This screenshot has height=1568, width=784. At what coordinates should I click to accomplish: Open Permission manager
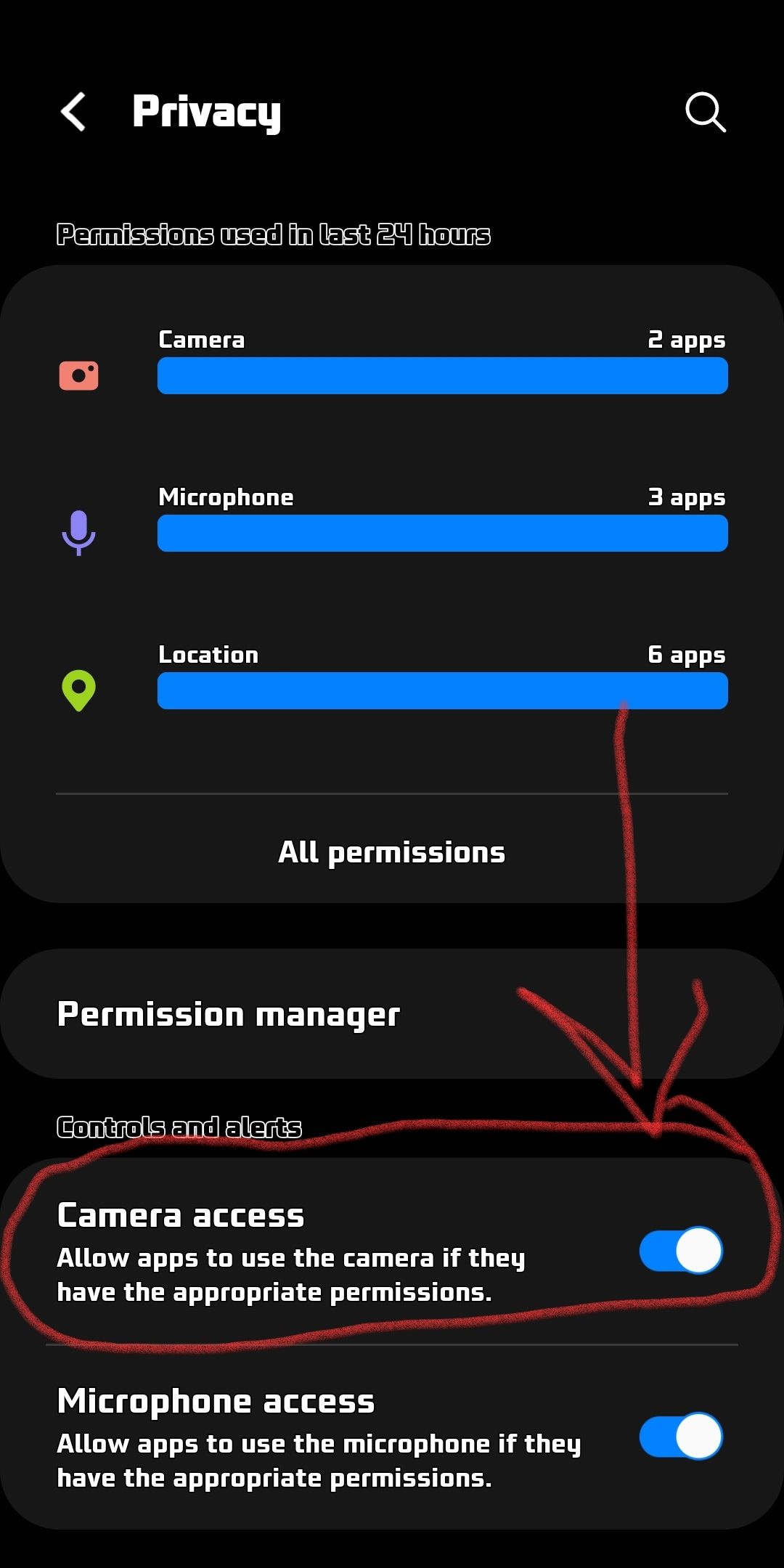392,1013
